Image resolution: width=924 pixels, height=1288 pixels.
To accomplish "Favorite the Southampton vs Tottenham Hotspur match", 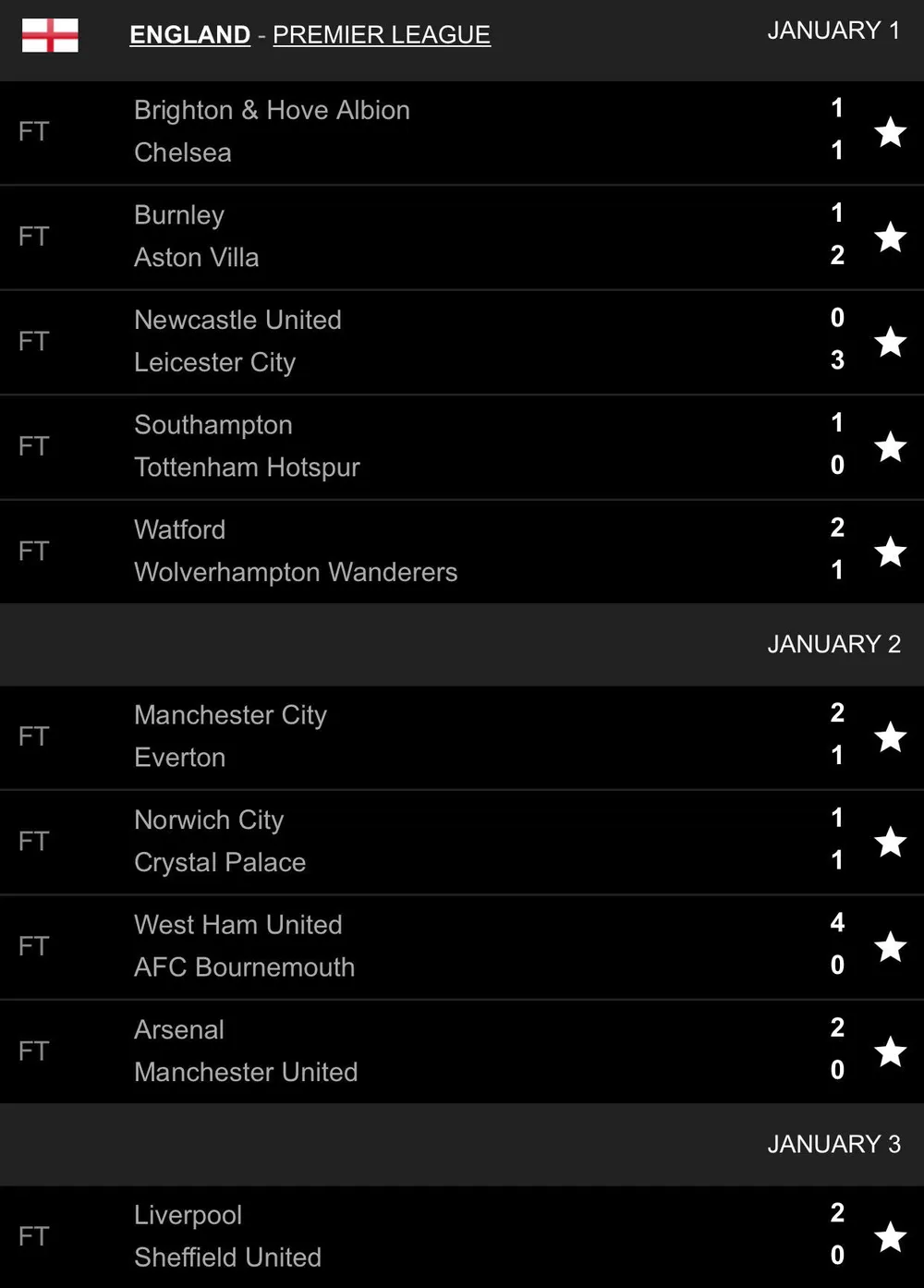I will coord(890,447).
